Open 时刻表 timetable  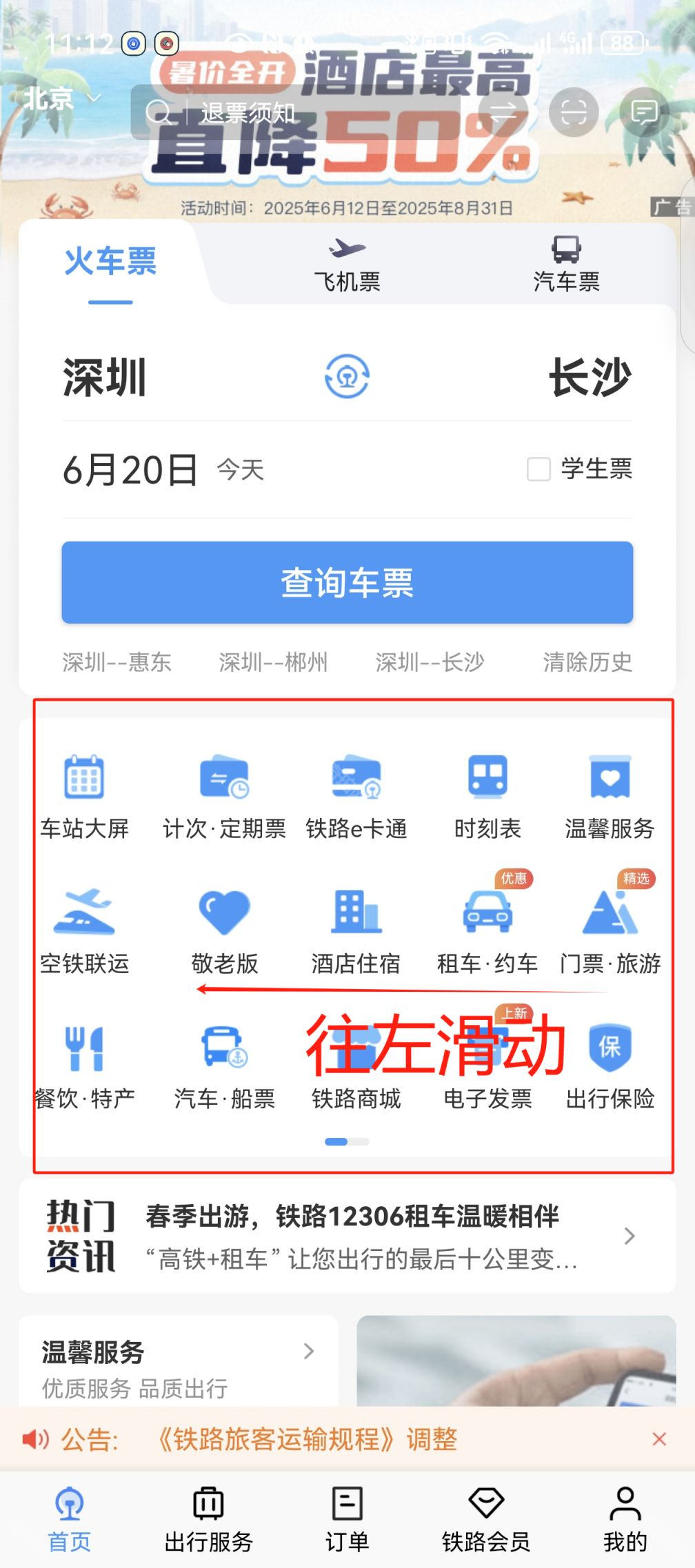tap(487, 795)
